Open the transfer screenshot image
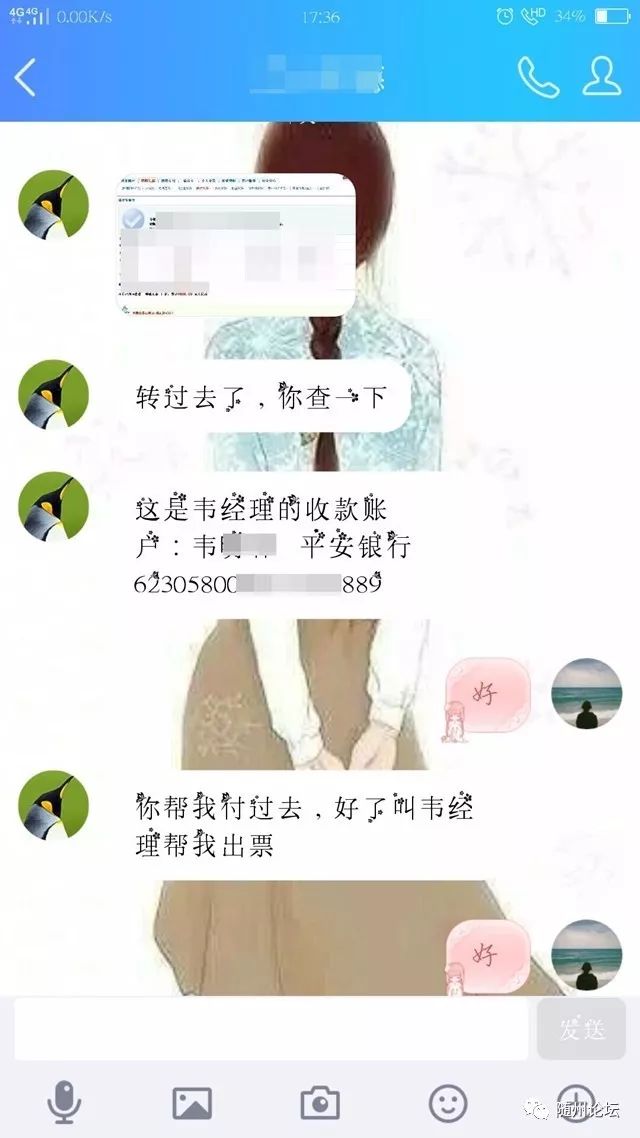The height and width of the screenshot is (1138, 640). (x=235, y=245)
